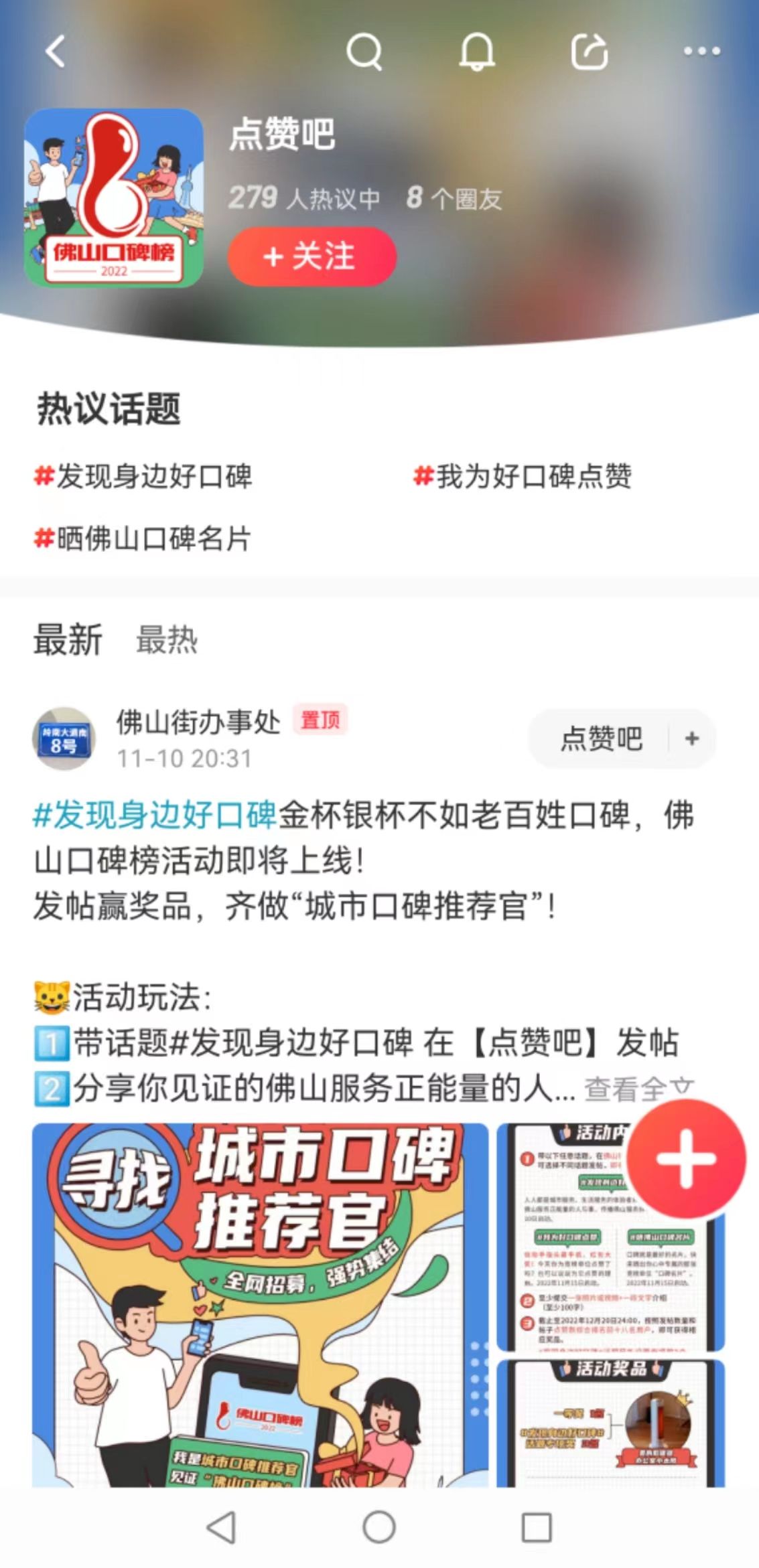Open the three-dot overflow menu
This screenshot has height=1568, width=759.
[x=701, y=52]
